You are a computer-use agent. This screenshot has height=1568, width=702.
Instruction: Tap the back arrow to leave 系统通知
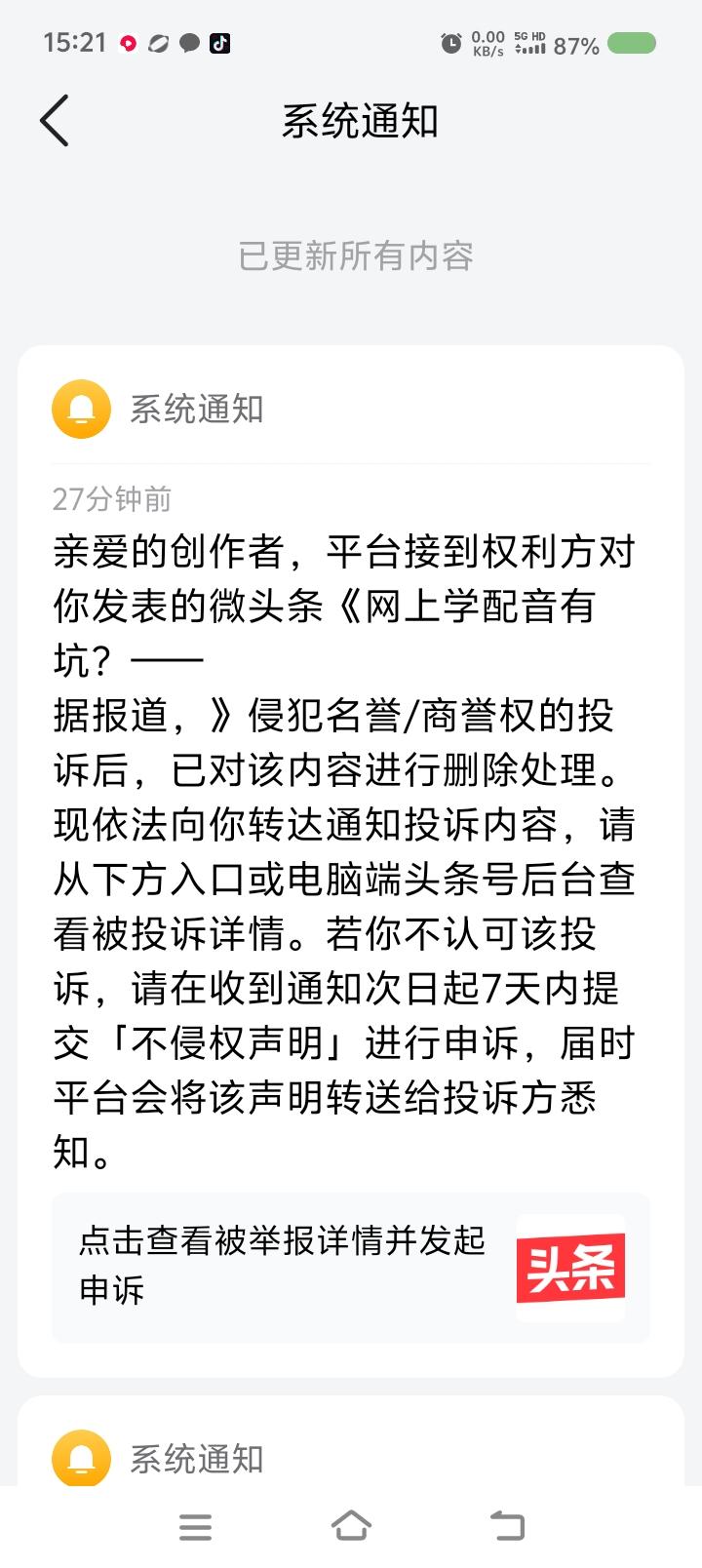[x=55, y=120]
